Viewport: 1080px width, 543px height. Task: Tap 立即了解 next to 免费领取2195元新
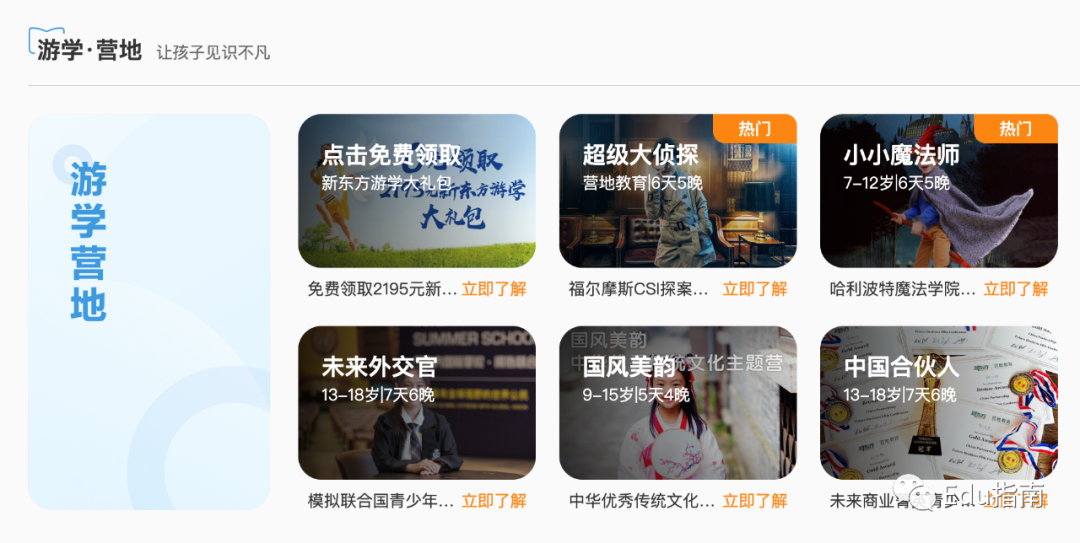click(x=494, y=289)
